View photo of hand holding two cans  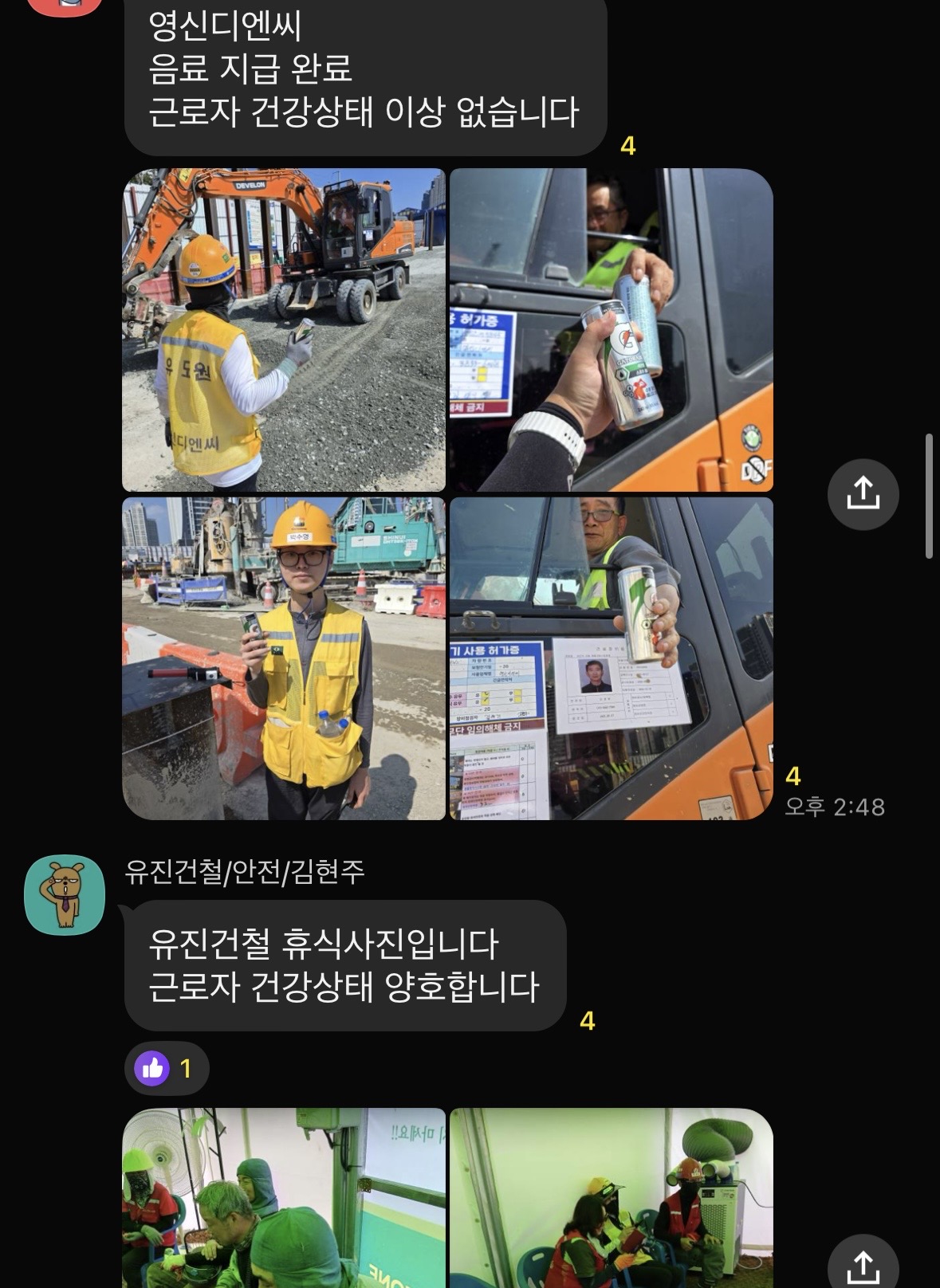tap(612, 330)
